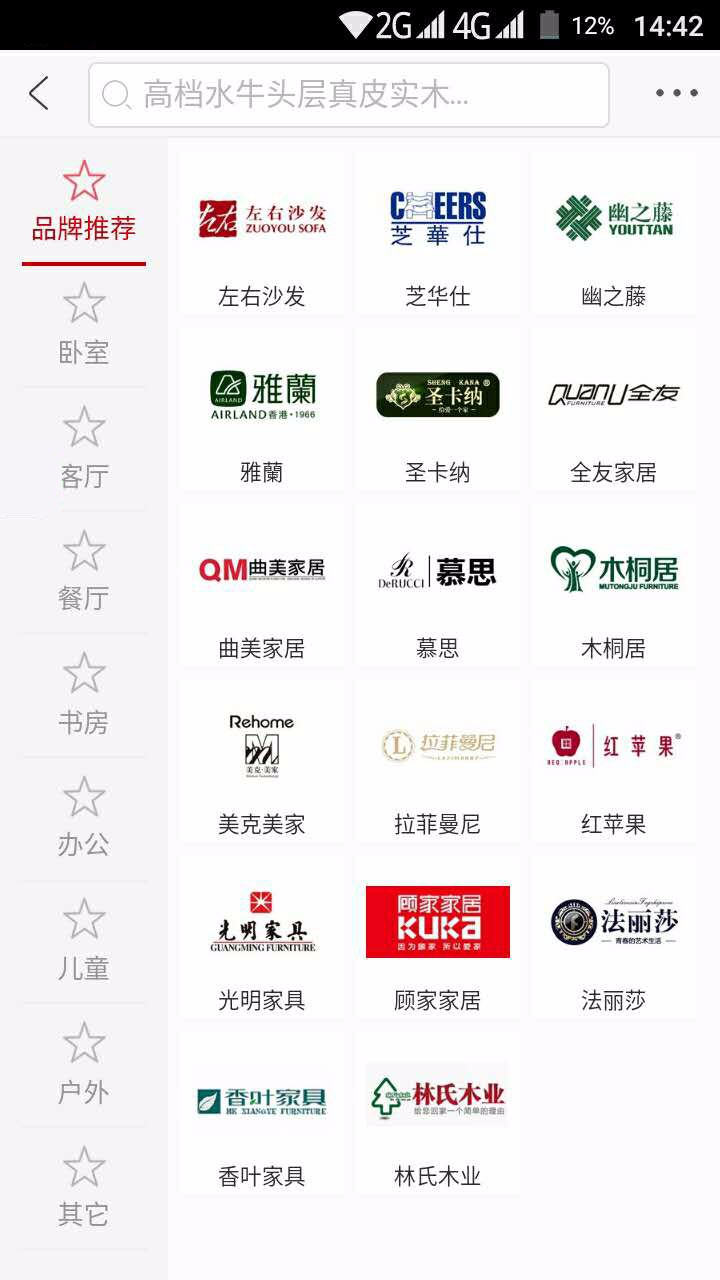Screen dimensions: 720x1280
Task: Select the 客厅 category
Action: 84,449
